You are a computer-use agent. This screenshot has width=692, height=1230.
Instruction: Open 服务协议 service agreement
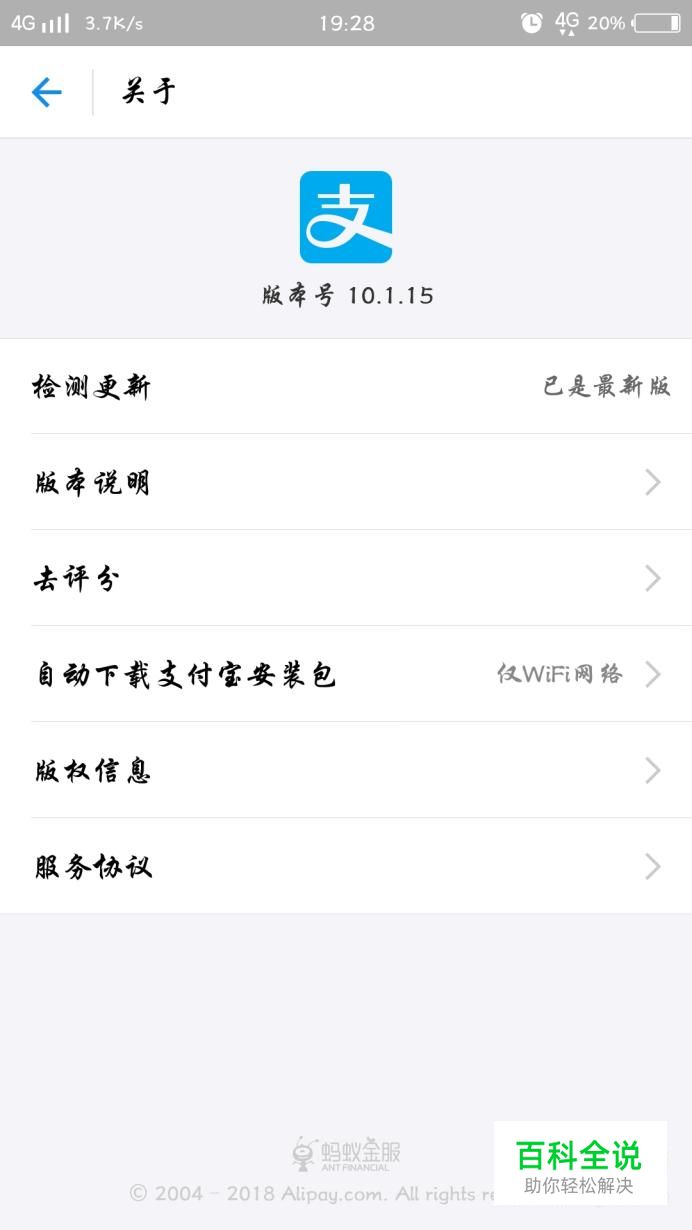346,867
